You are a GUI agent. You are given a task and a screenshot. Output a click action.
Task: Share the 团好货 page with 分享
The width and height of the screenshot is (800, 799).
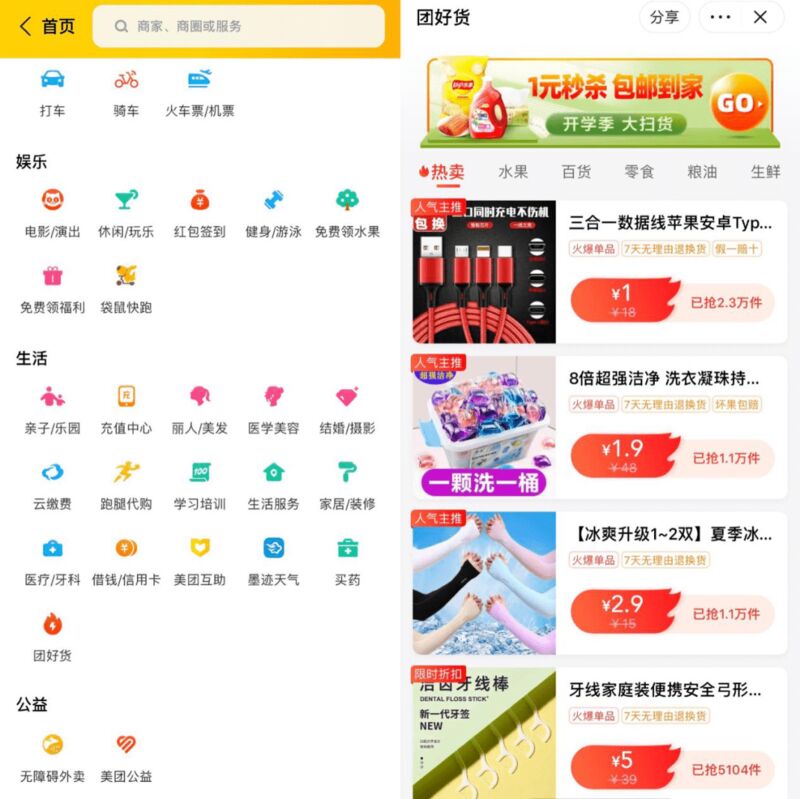pos(664,17)
